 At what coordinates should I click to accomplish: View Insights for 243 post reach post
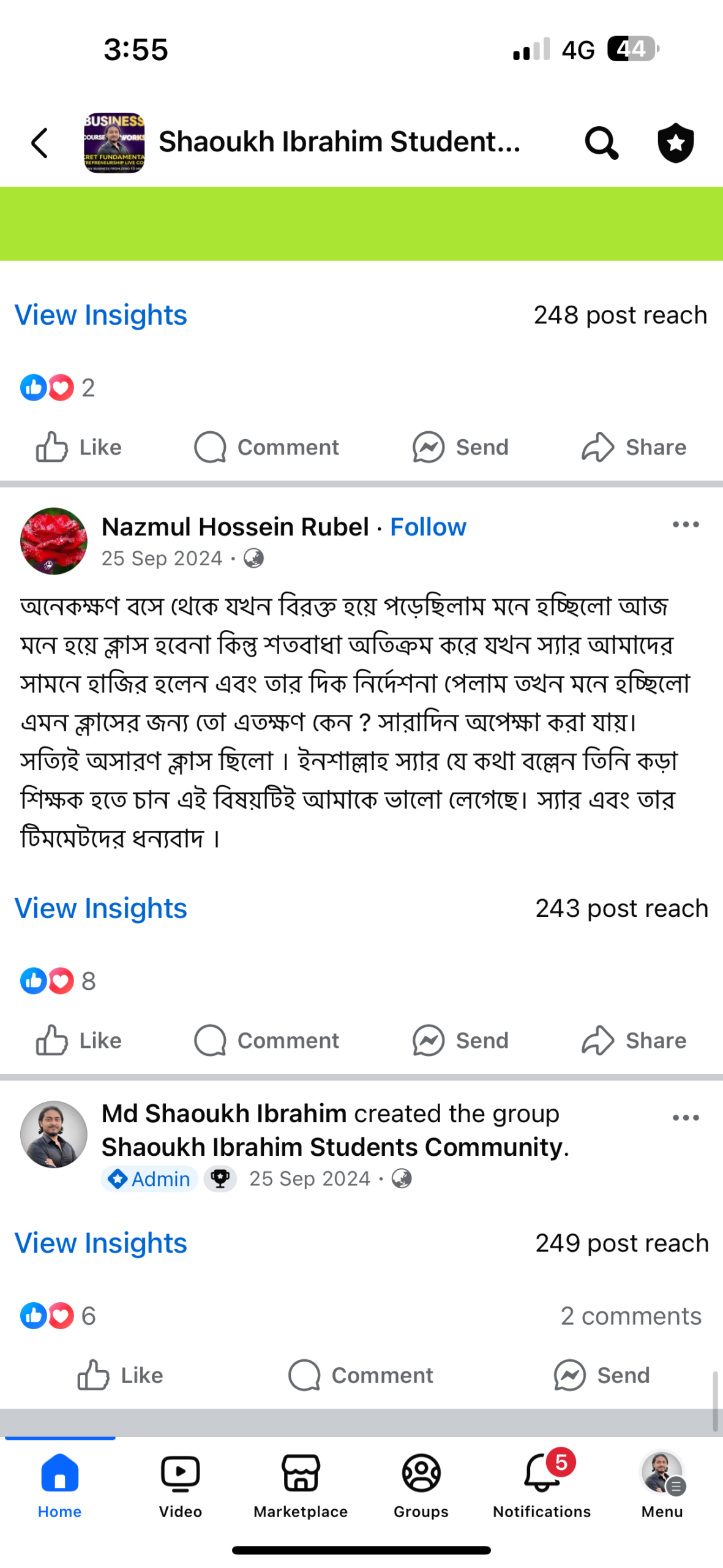click(101, 908)
